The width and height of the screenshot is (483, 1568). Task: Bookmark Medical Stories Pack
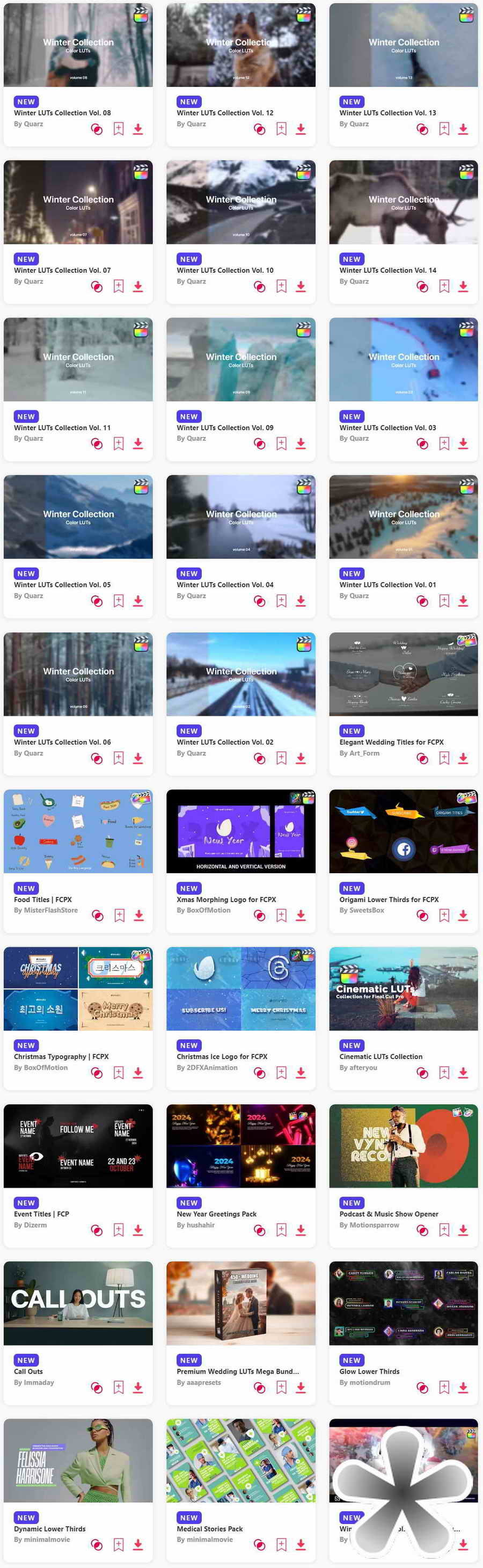281,1544
